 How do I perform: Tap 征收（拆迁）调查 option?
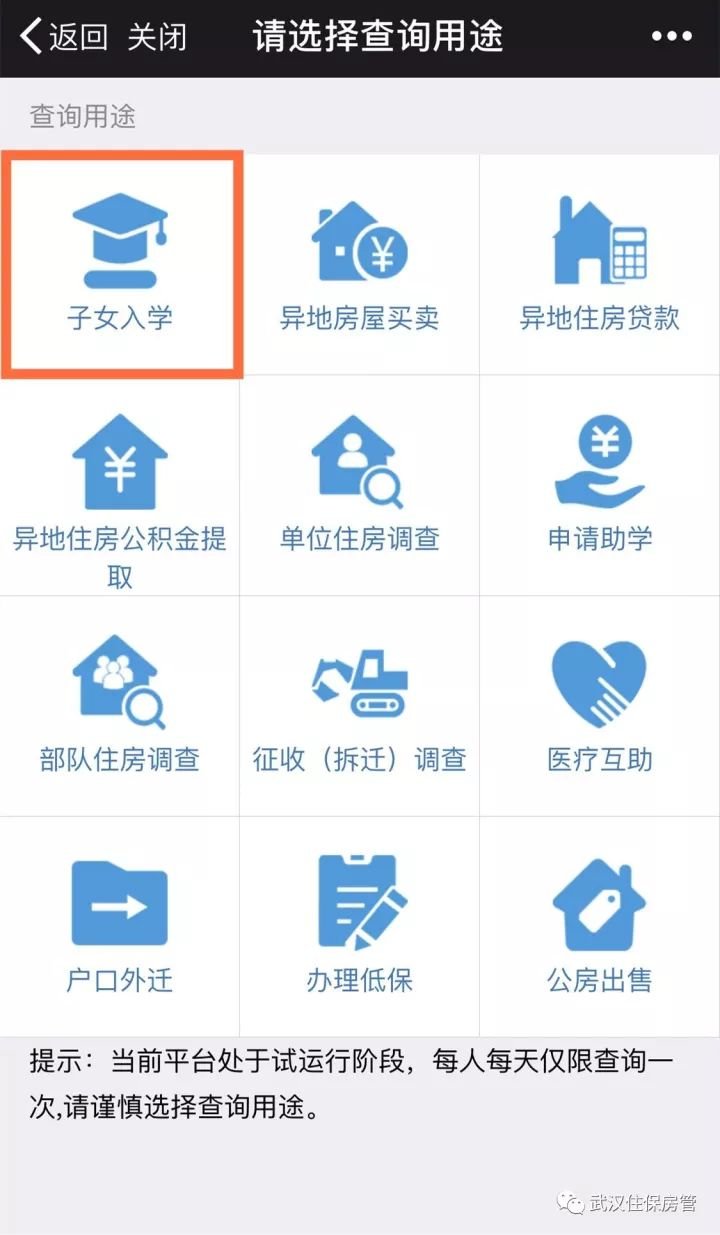point(360,706)
